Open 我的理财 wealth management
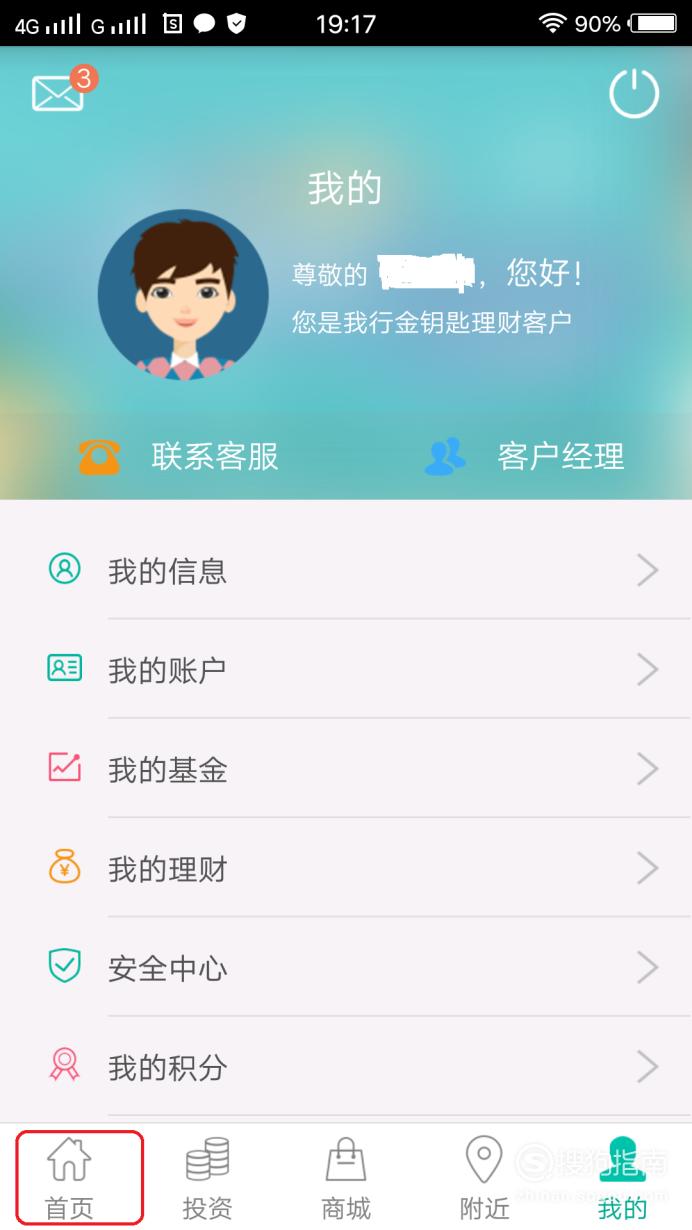The width and height of the screenshot is (692, 1230). point(346,868)
